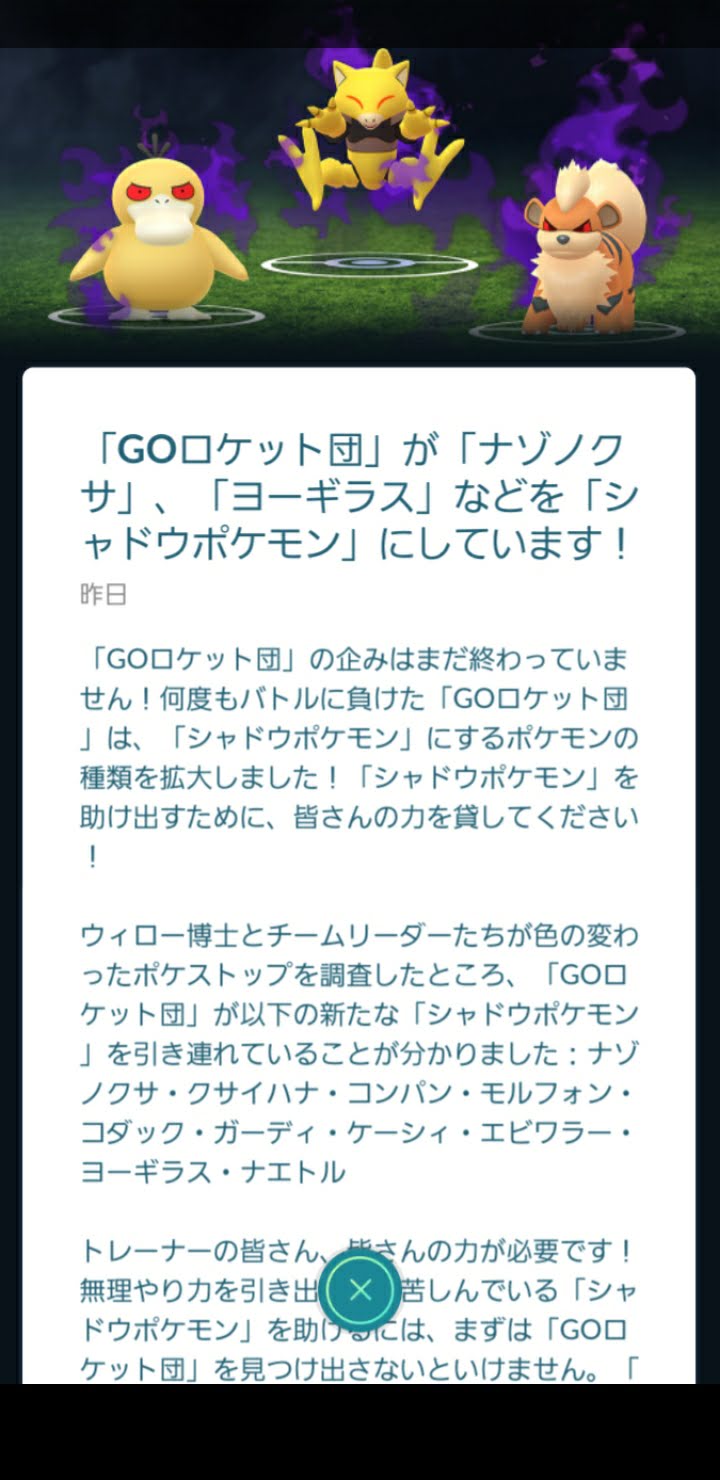Image resolution: width=720 pixels, height=1480 pixels.
Task: Close the GO Rocket news article
Action: point(360,1290)
